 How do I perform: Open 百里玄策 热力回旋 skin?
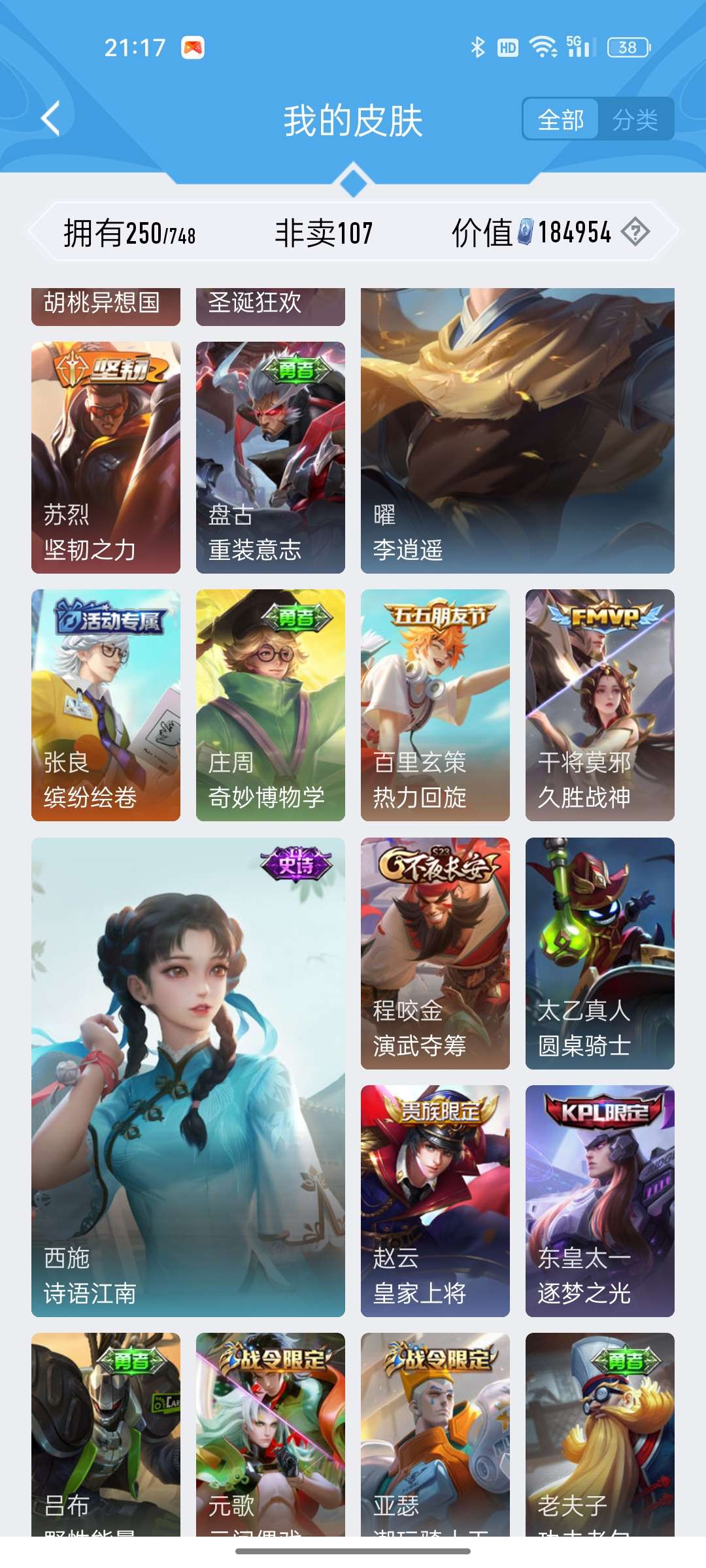point(435,705)
